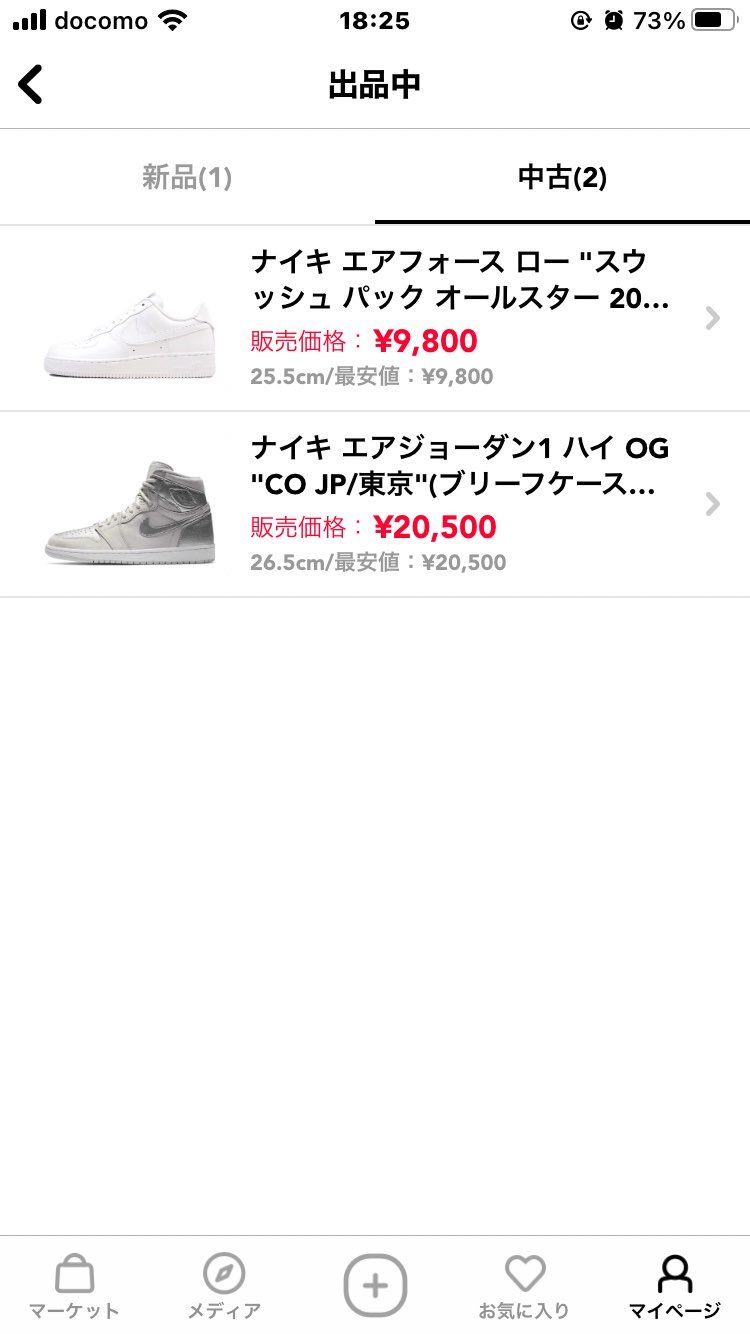Tap the plus icon to create a listing
This screenshot has width=750, height=1334.
pyautogui.click(x=375, y=1285)
